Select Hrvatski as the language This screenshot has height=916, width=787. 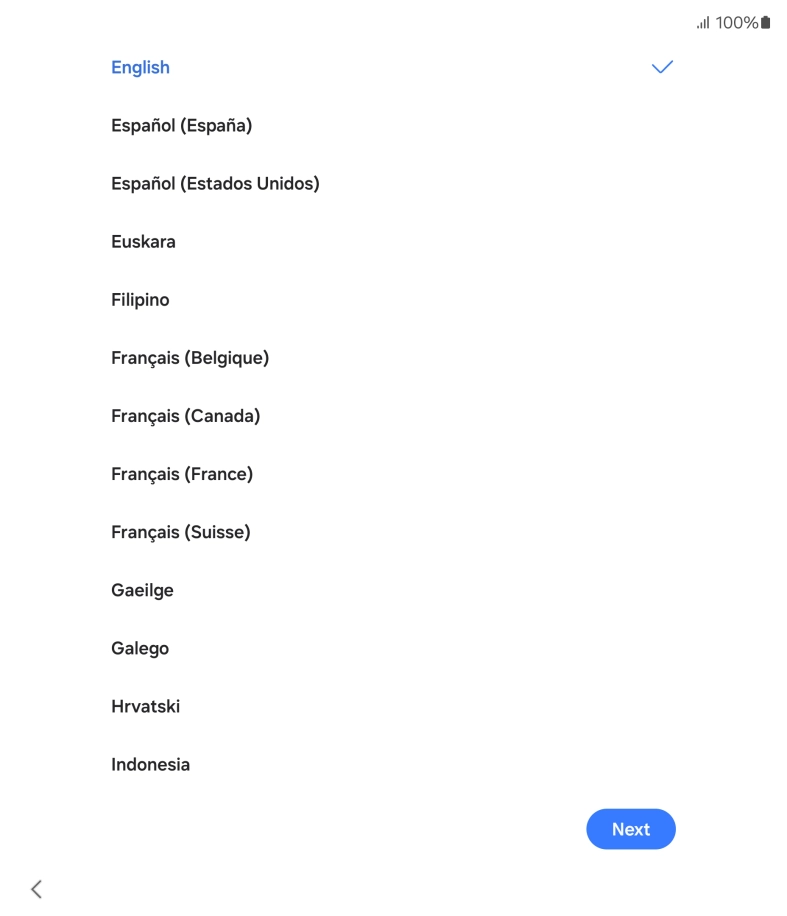145,706
